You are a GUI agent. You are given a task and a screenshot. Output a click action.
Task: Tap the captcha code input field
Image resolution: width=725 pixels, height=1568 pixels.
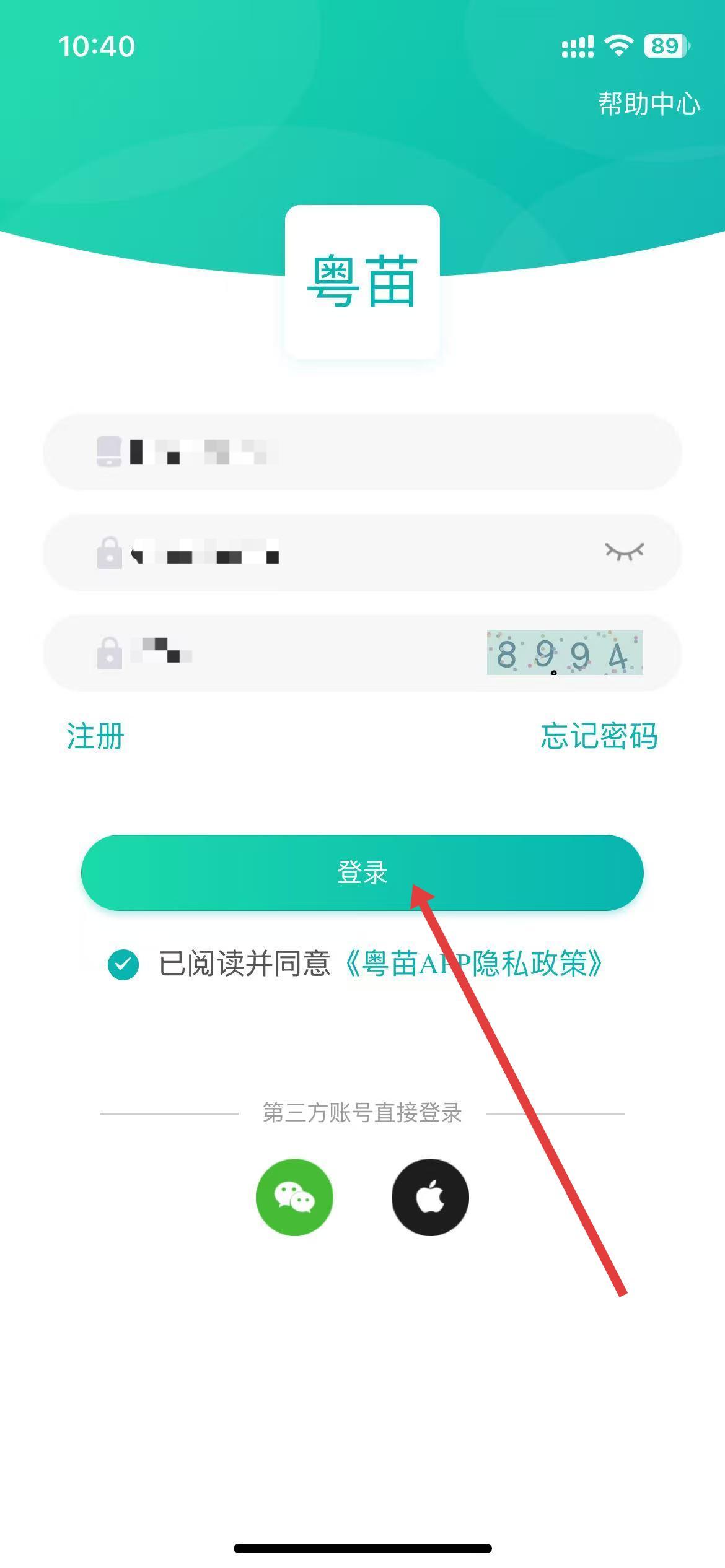pos(297,652)
